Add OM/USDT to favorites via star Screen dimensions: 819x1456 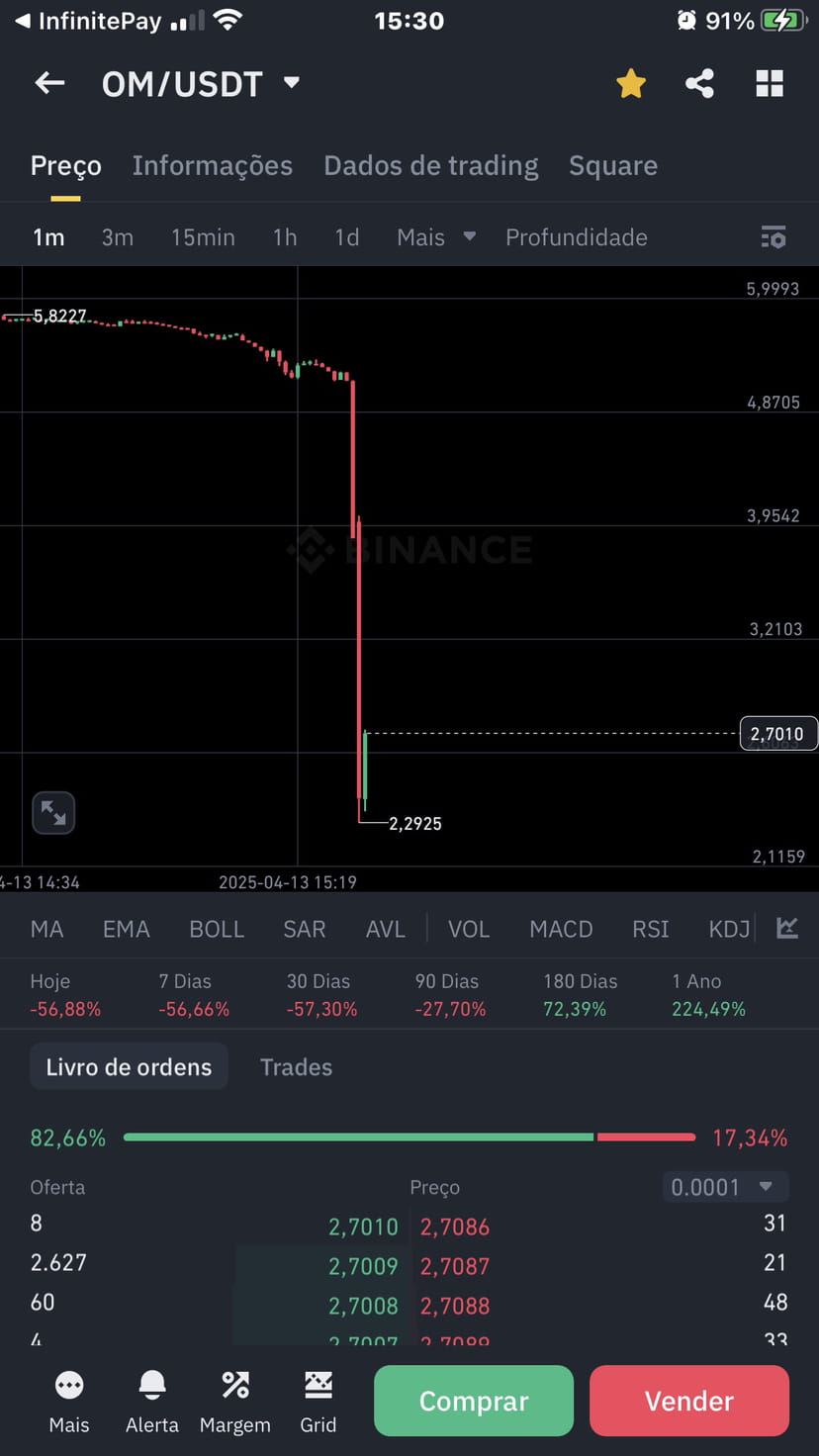[x=630, y=83]
